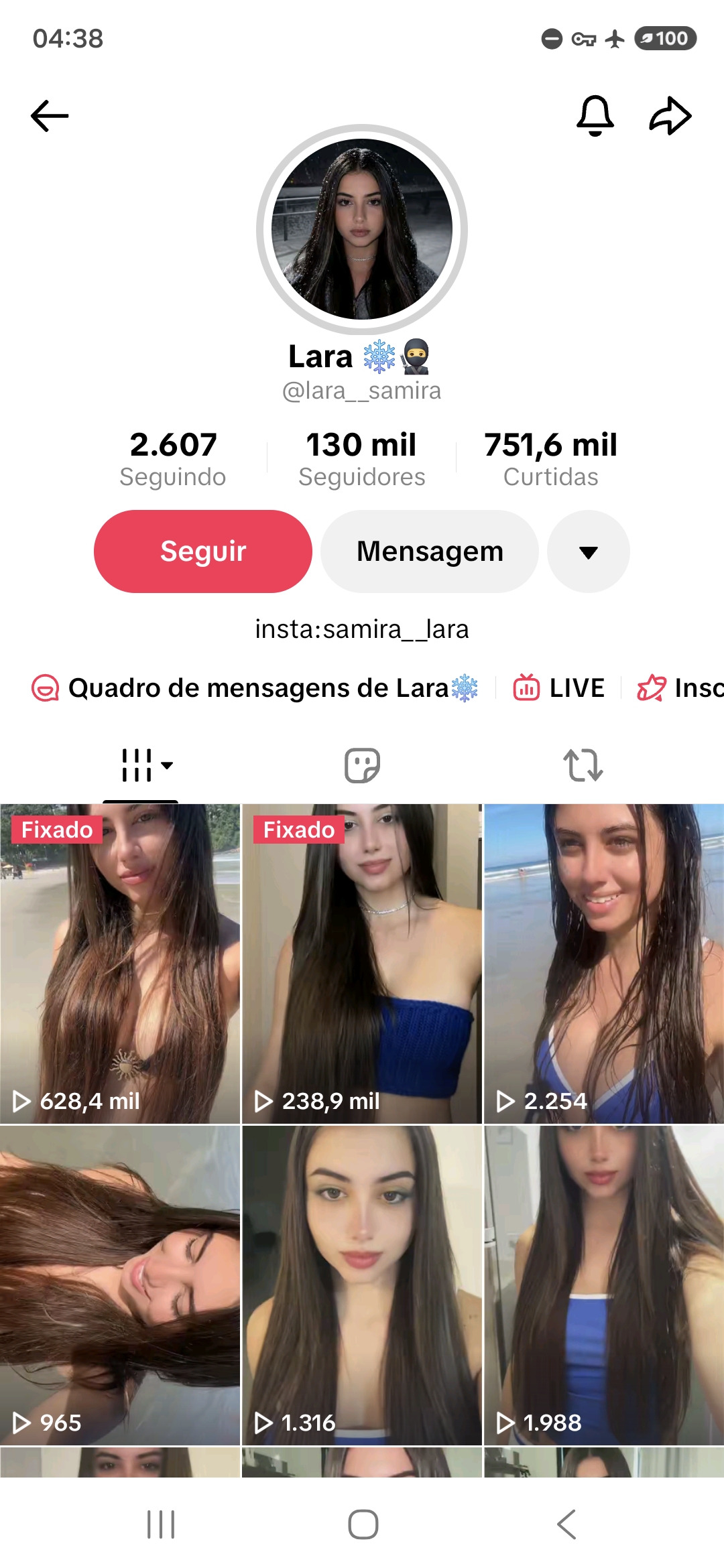Tap the system home button
The height and width of the screenshot is (1568, 724).
[x=363, y=1524]
